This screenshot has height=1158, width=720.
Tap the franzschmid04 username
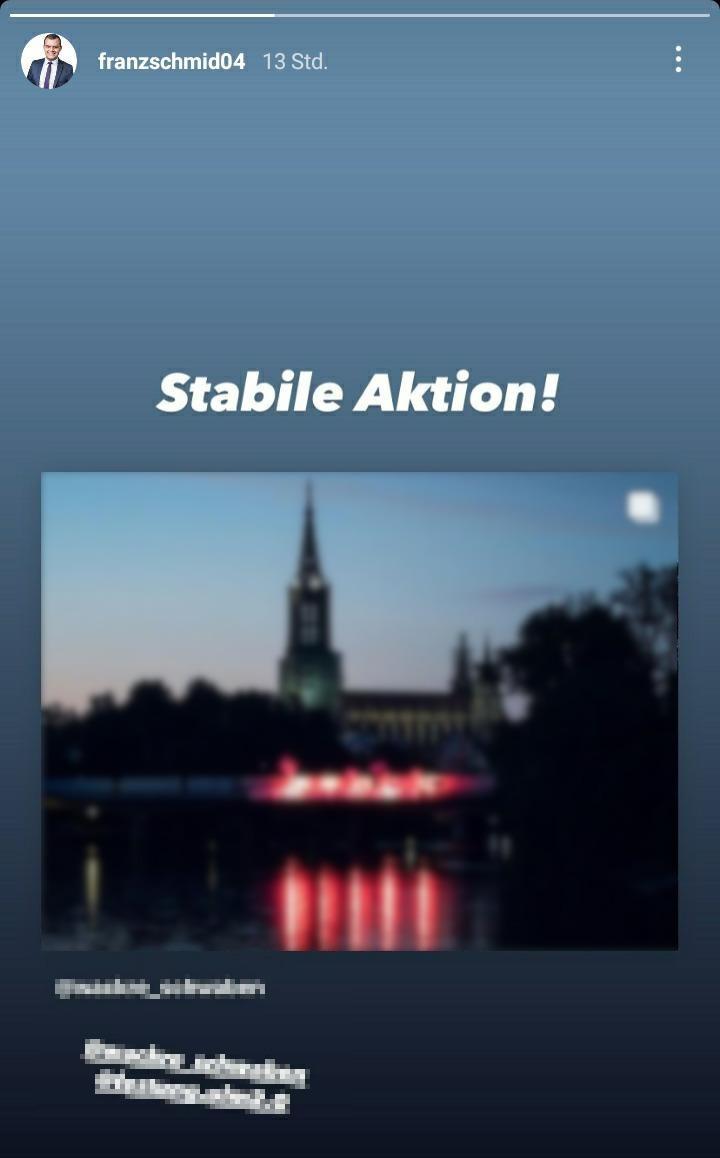(171, 62)
